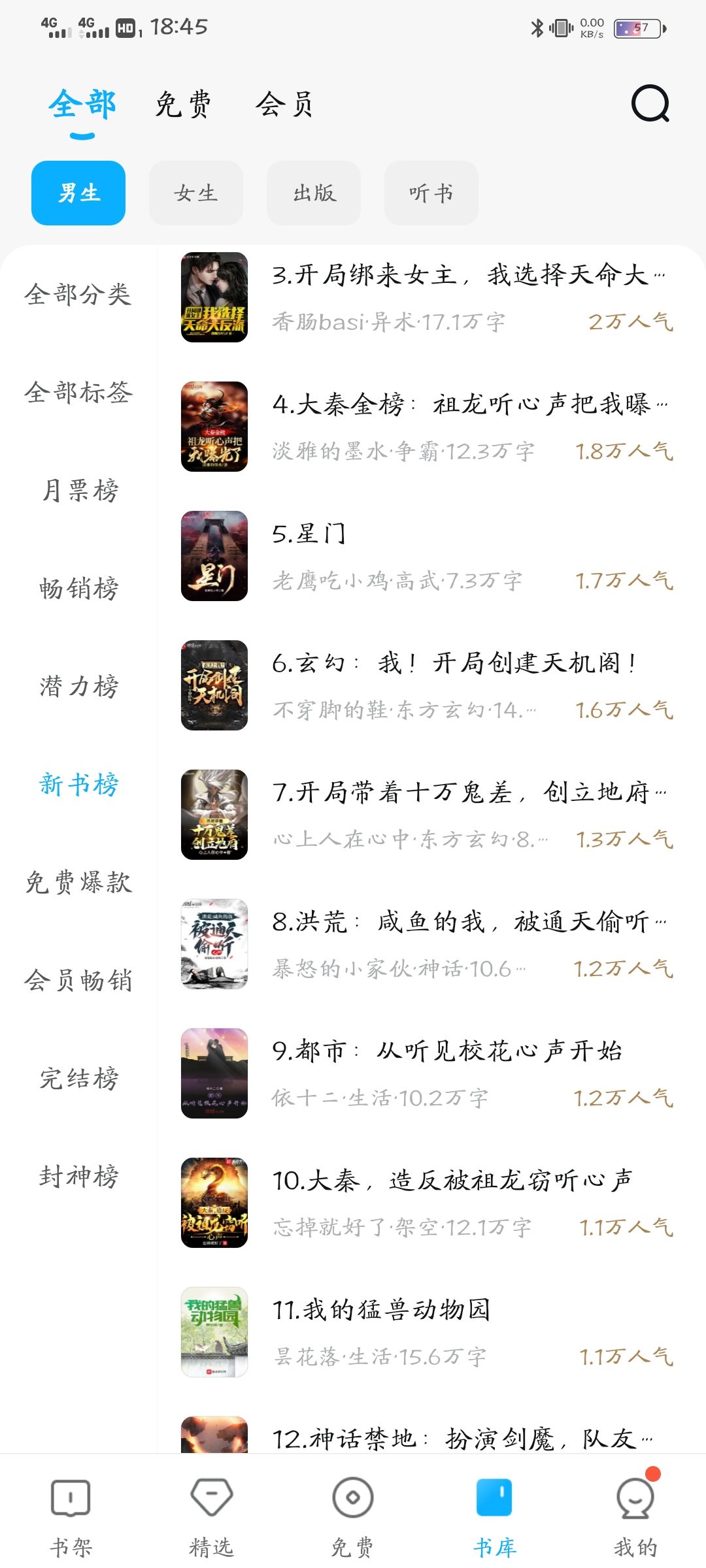Open the 我的 profile tab

coord(635,1516)
